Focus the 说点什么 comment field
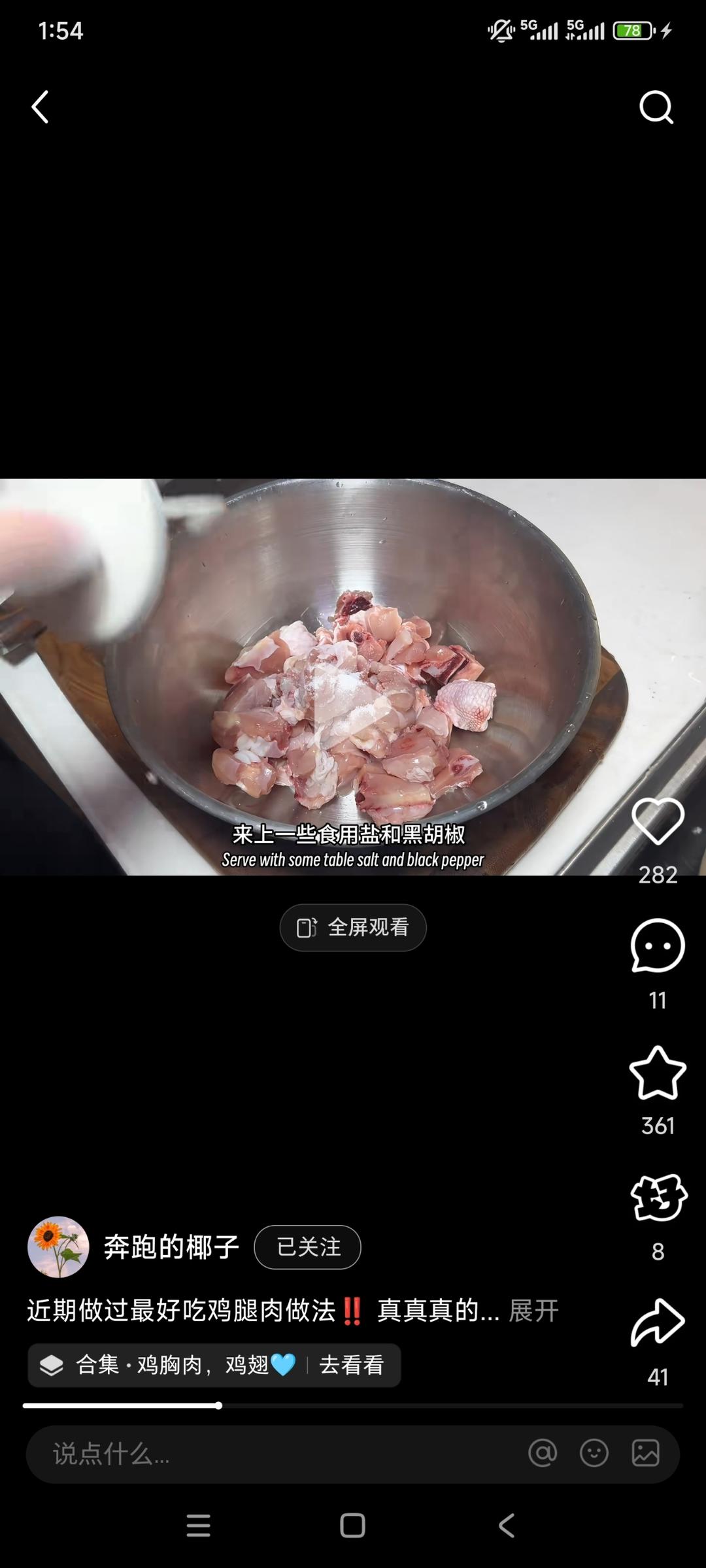 261,1454
